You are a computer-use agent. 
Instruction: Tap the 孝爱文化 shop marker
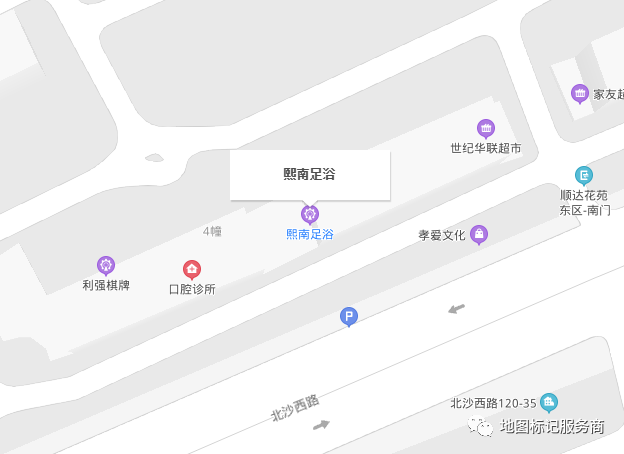pyautogui.click(x=479, y=235)
